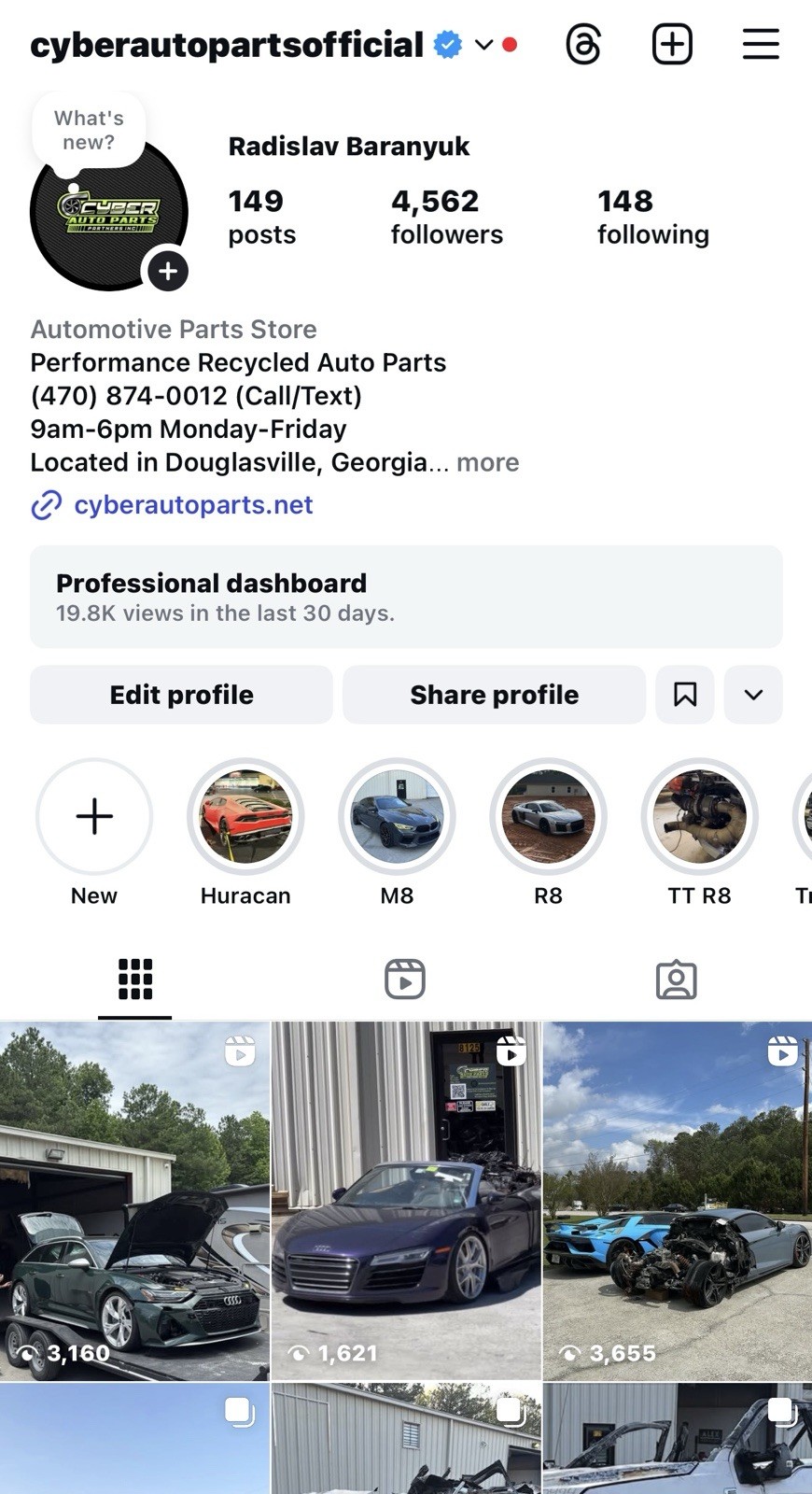Screen dimensions: 812x1494
Task: Open the hamburger menu
Action: click(761, 44)
